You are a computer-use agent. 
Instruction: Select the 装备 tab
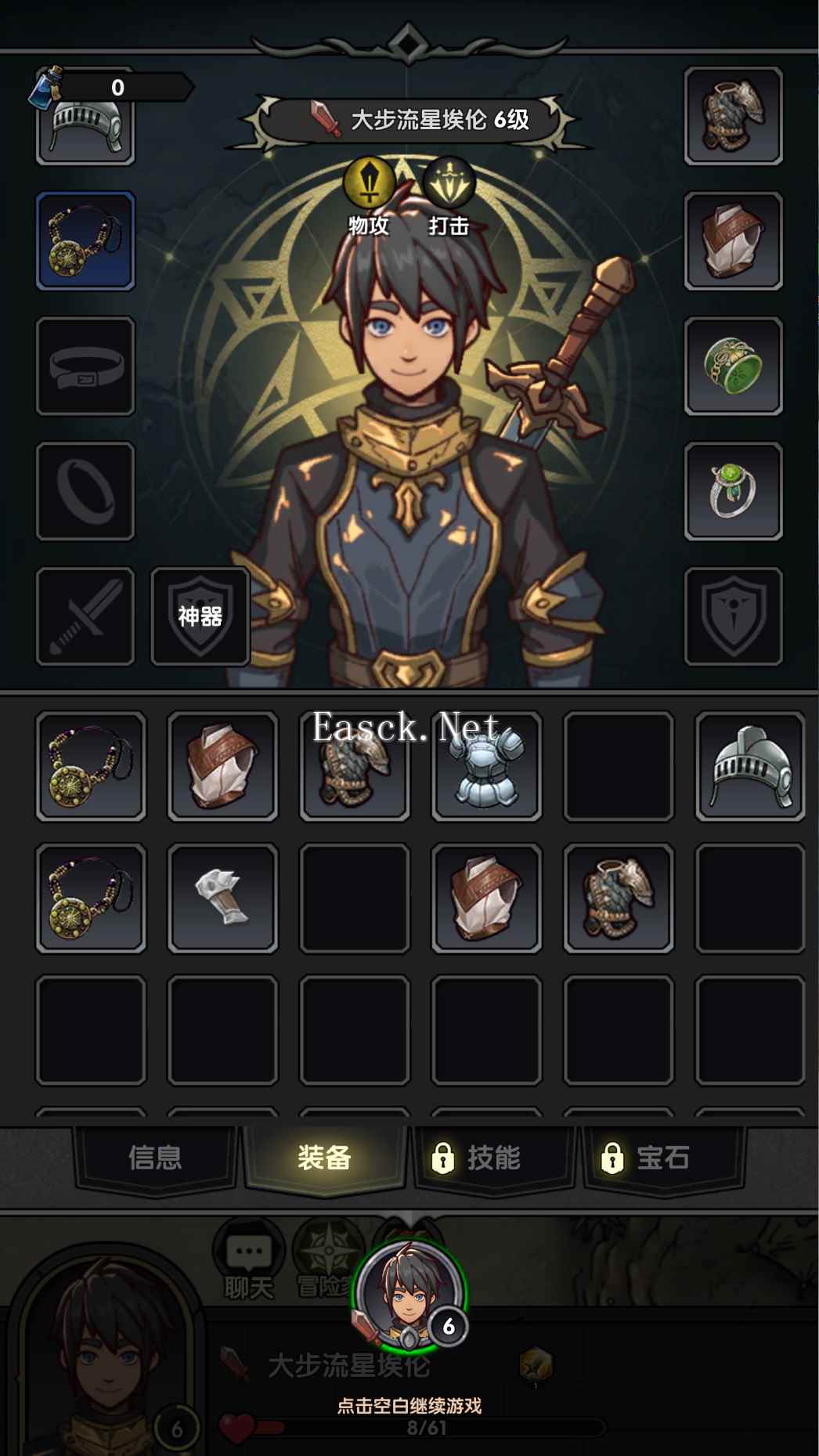pos(324,1158)
